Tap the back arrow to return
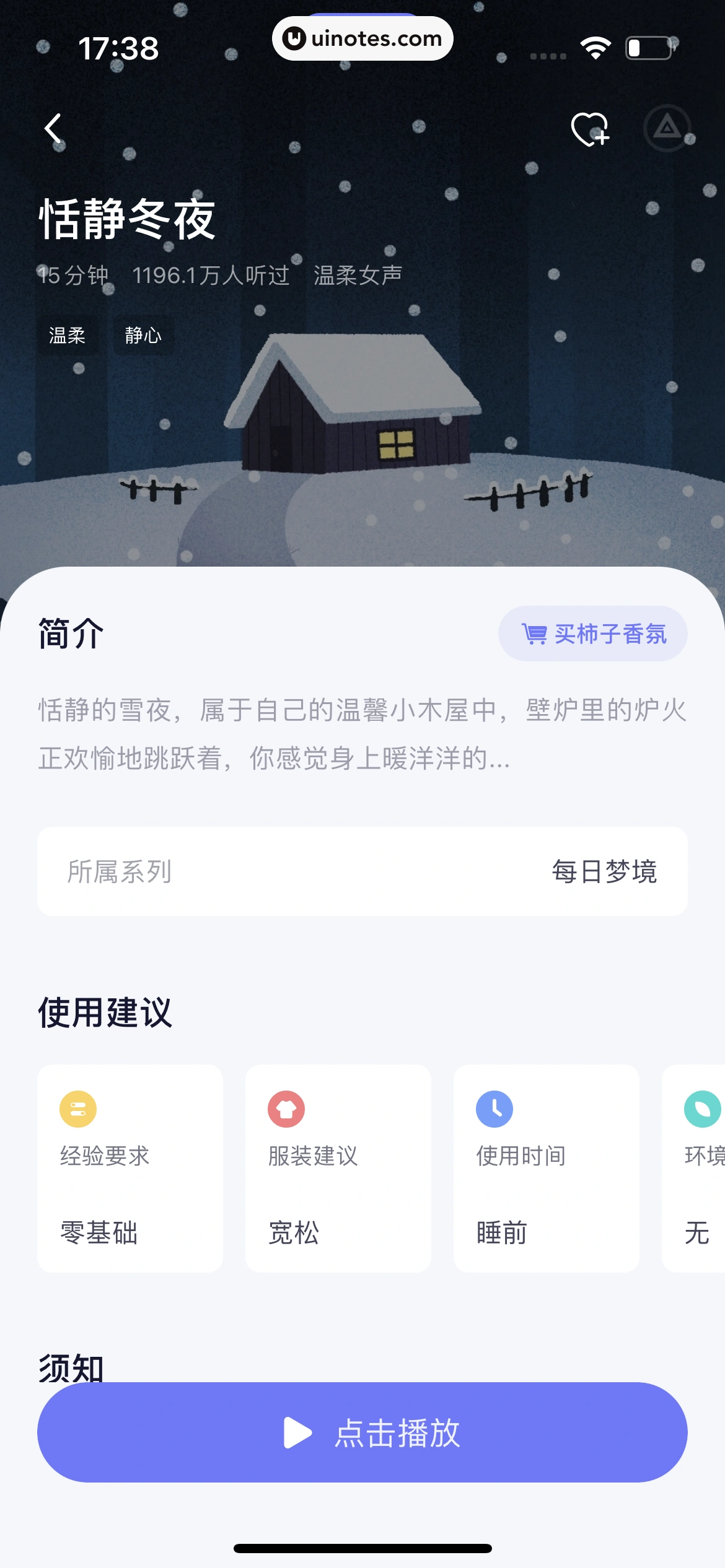Screen dimensions: 725x1568 point(53,128)
